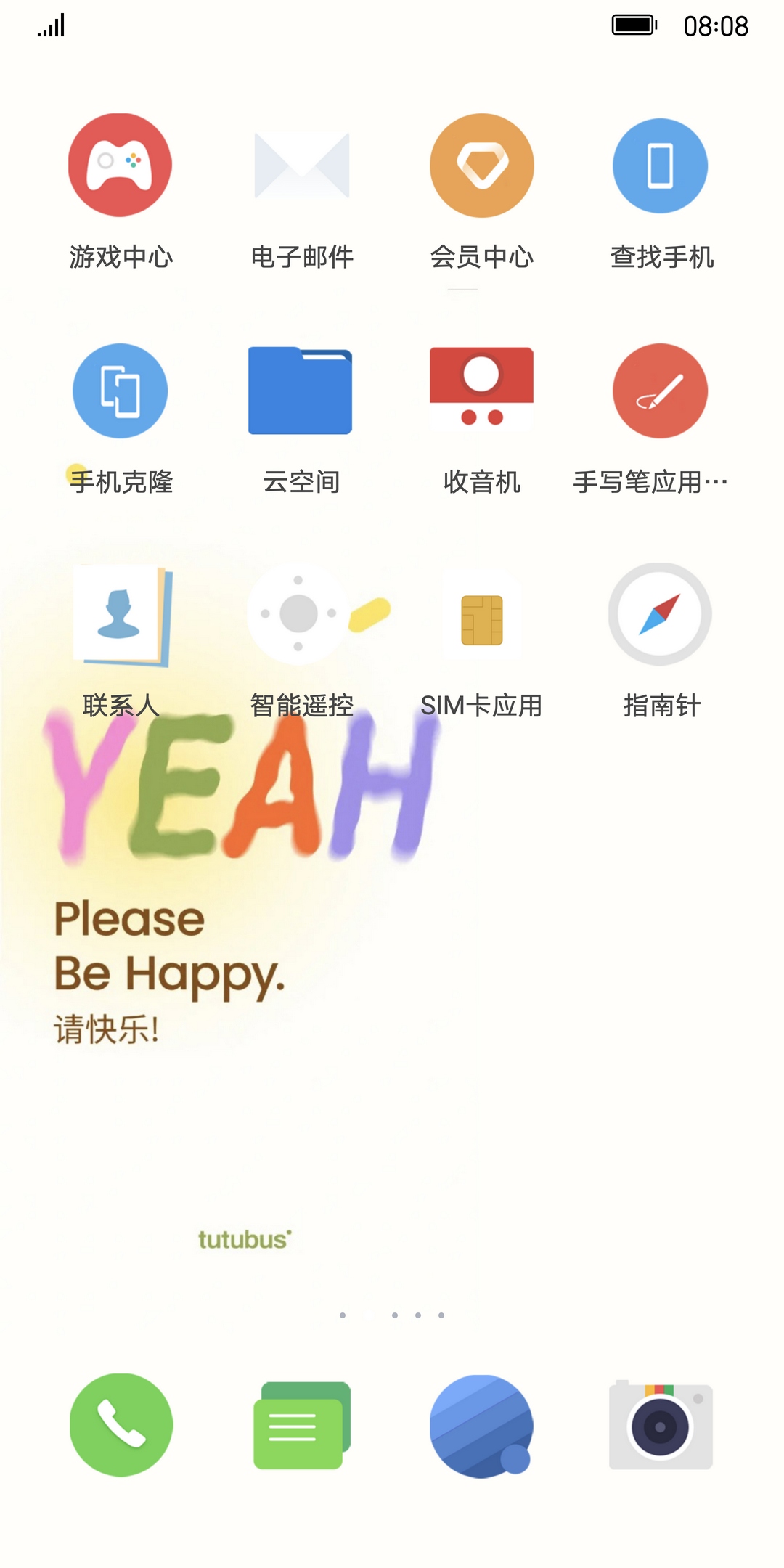Open the 云空间 cloud folder
Image resolution: width=784 pixels, height=1568 pixels.
[301, 391]
